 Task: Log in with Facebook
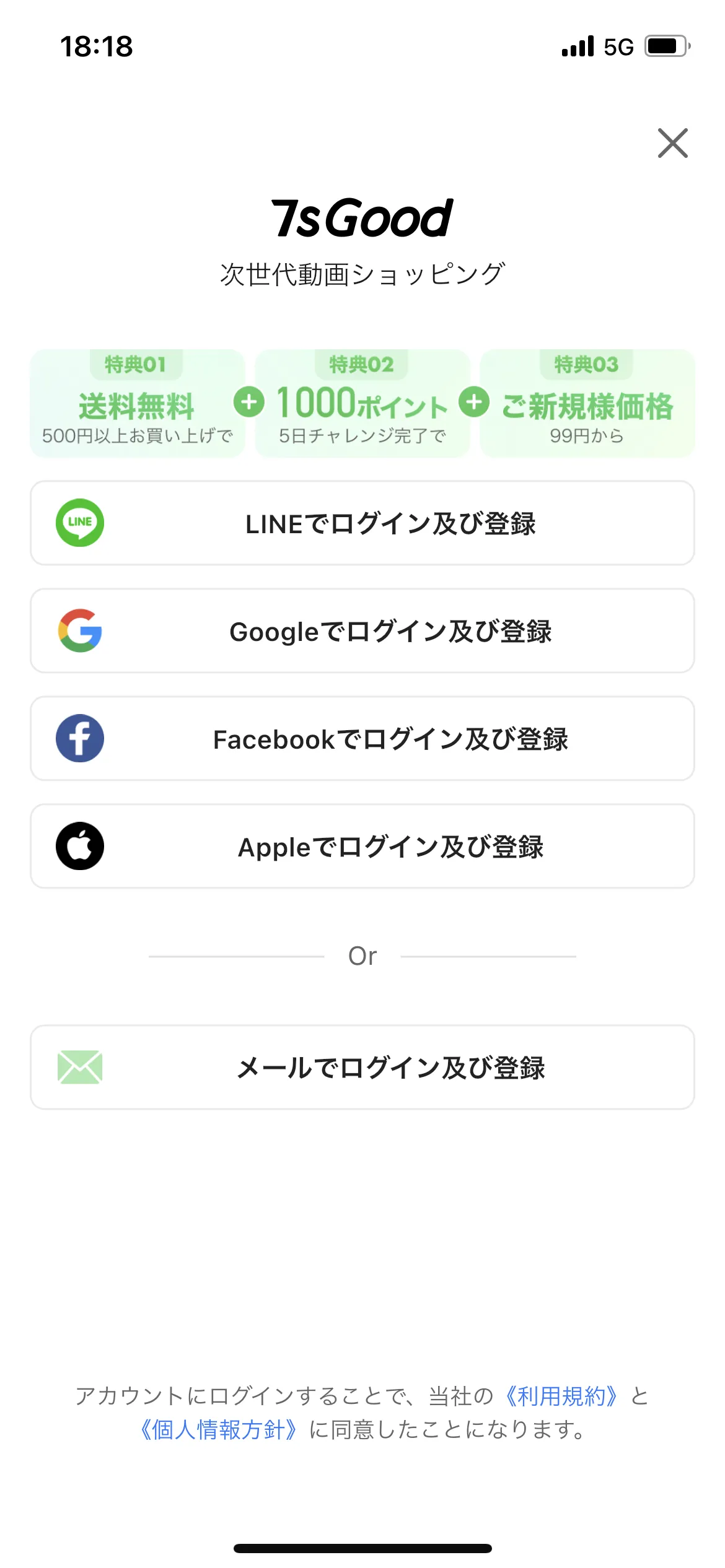[362, 739]
